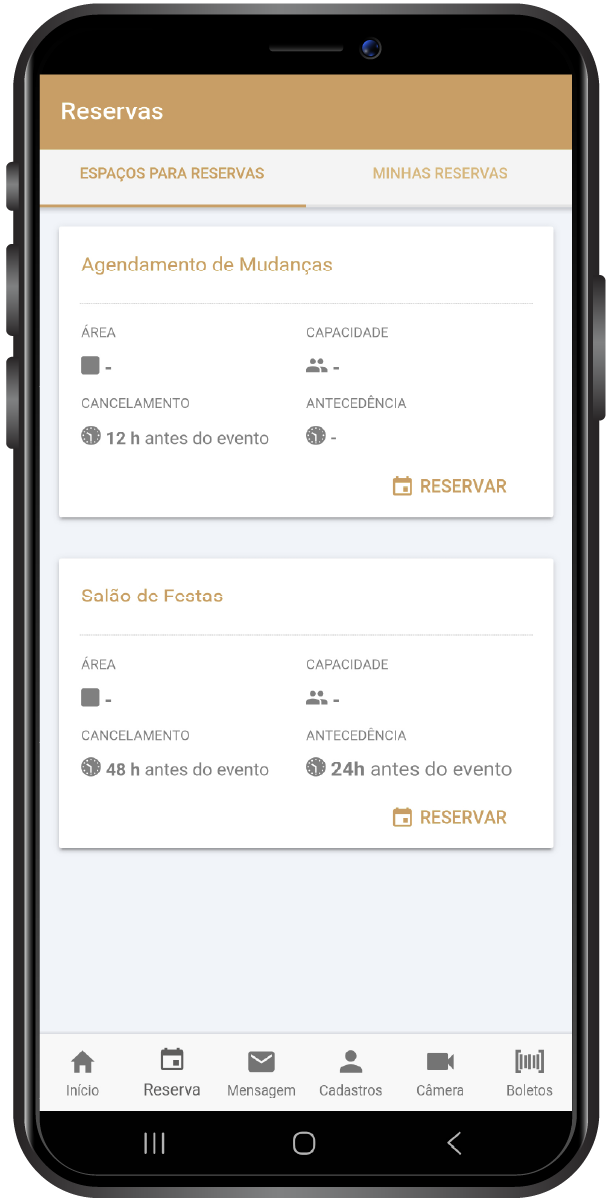Go to the system home screen
This screenshot has height=1201, width=611.
[x=304, y=1143]
